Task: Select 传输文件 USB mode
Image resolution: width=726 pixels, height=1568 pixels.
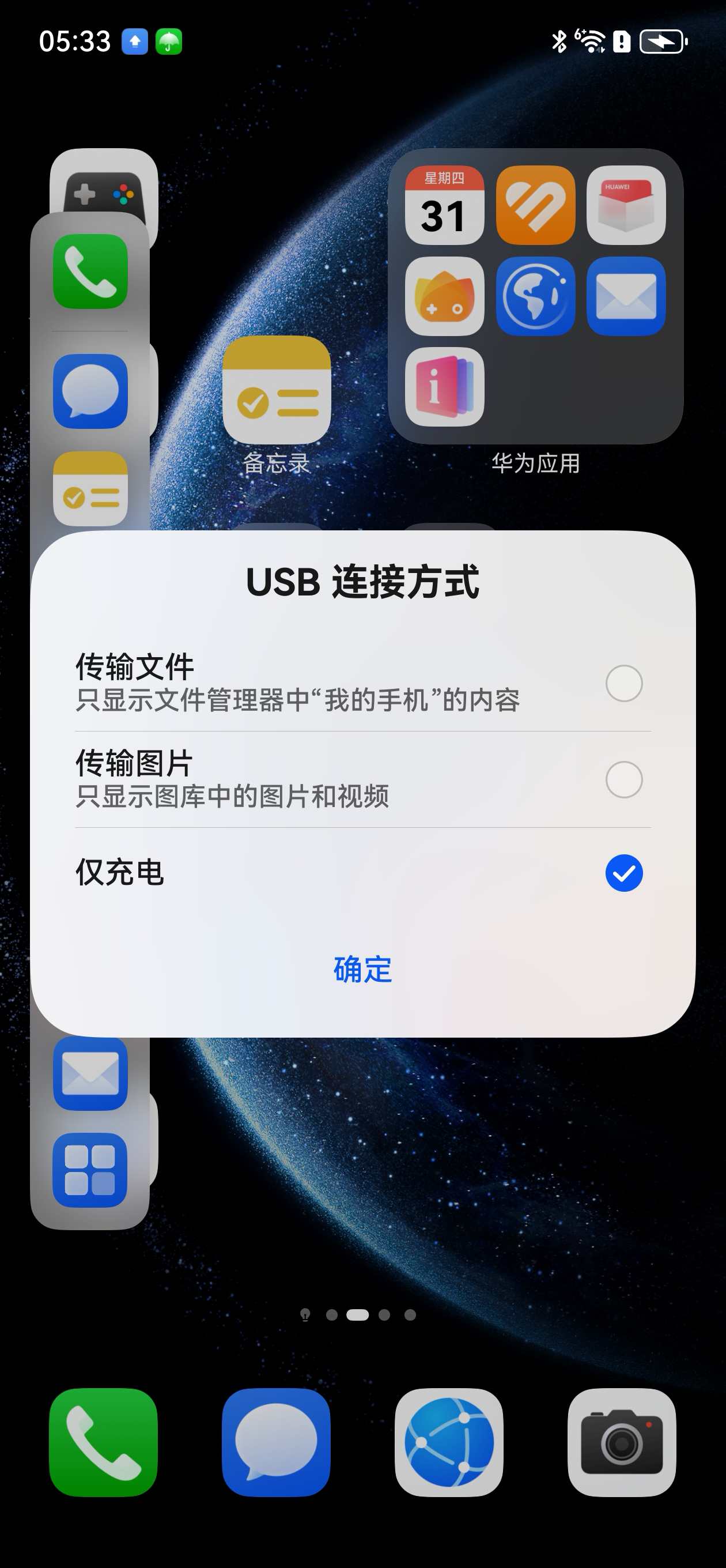Action: tap(623, 683)
